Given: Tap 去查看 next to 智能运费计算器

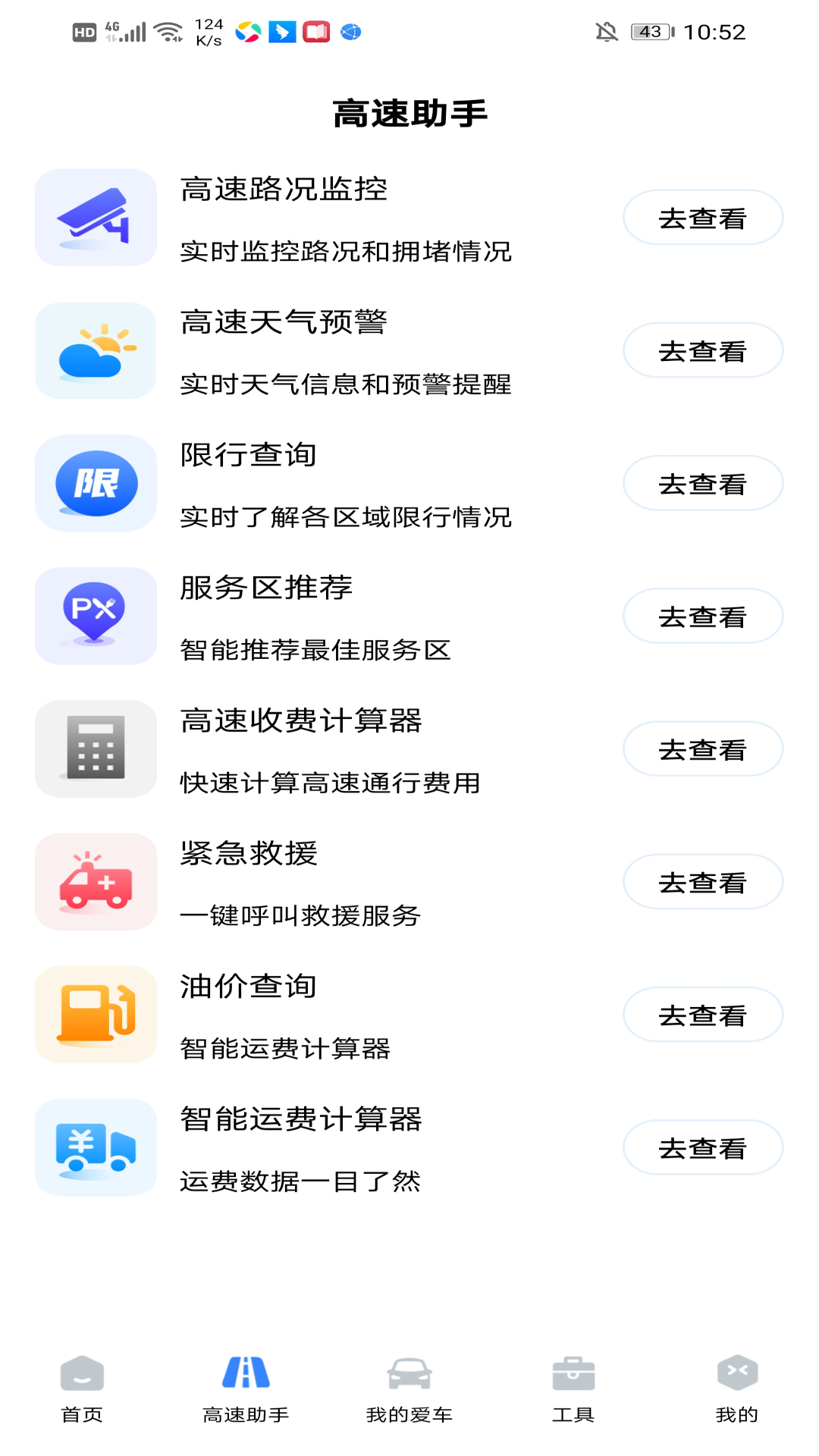Looking at the screenshot, I should point(703,1147).
